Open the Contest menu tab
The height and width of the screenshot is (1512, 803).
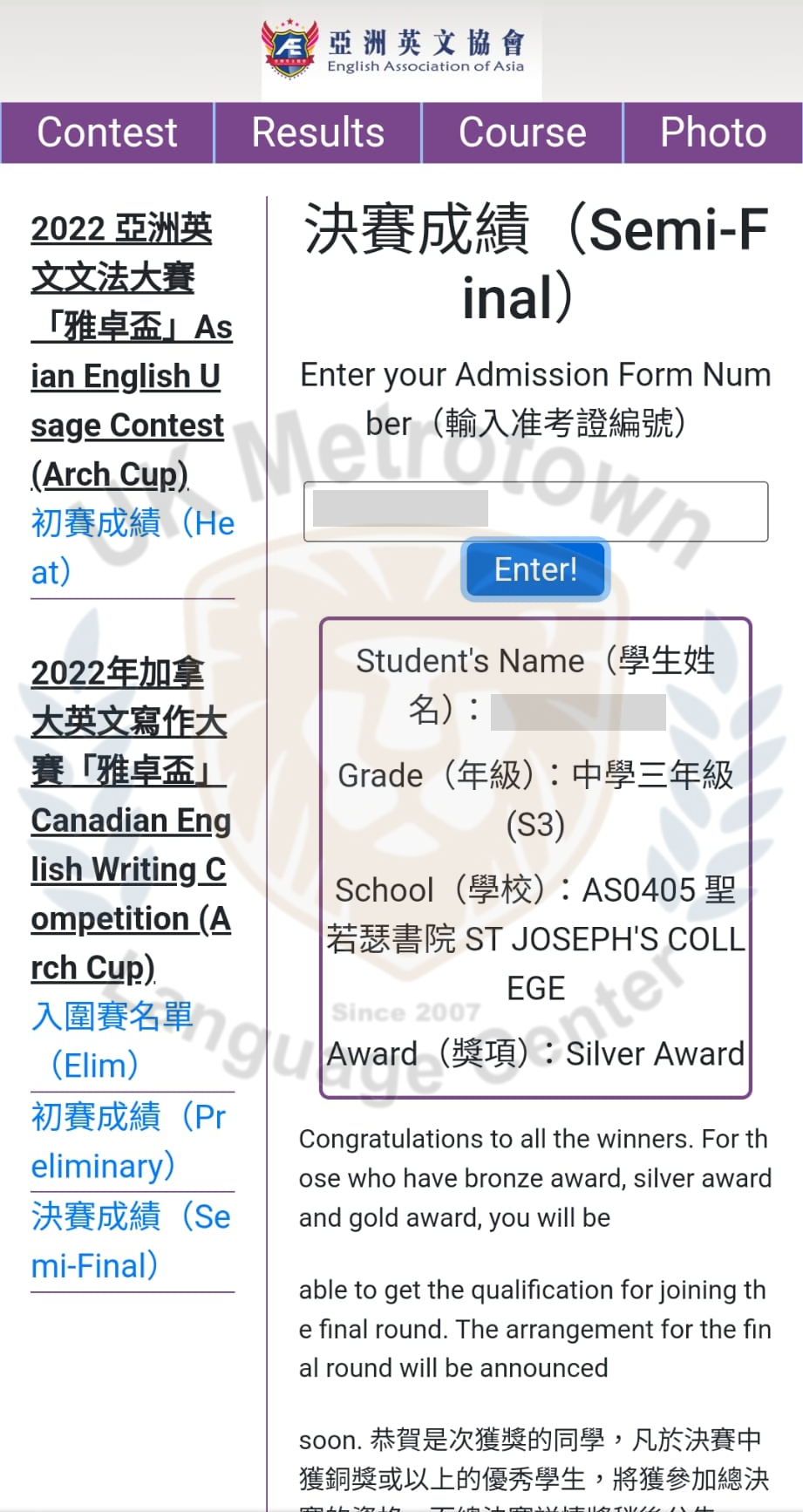pos(107,133)
